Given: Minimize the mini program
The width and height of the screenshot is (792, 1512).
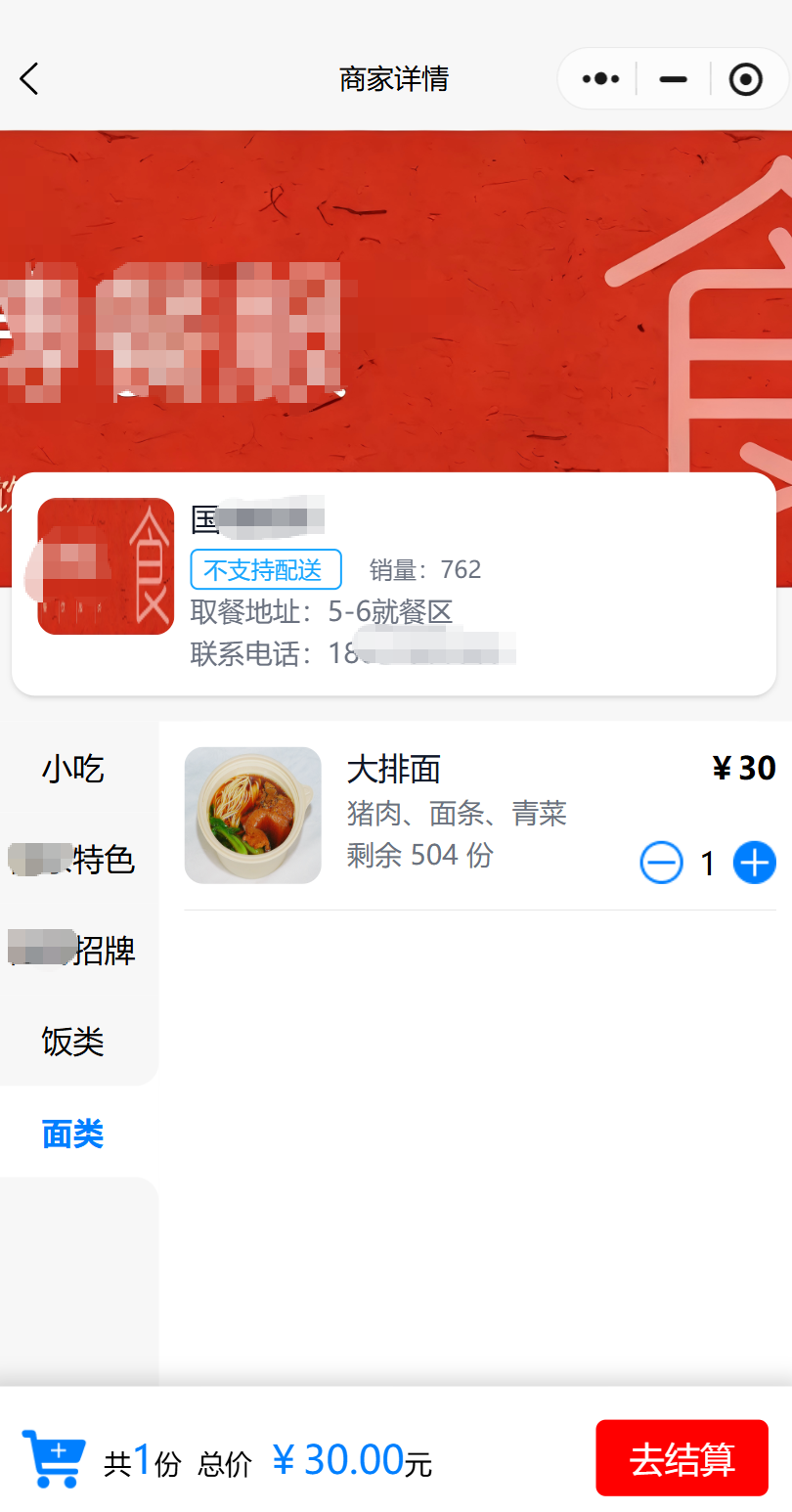Looking at the screenshot, I should (673, 79).
